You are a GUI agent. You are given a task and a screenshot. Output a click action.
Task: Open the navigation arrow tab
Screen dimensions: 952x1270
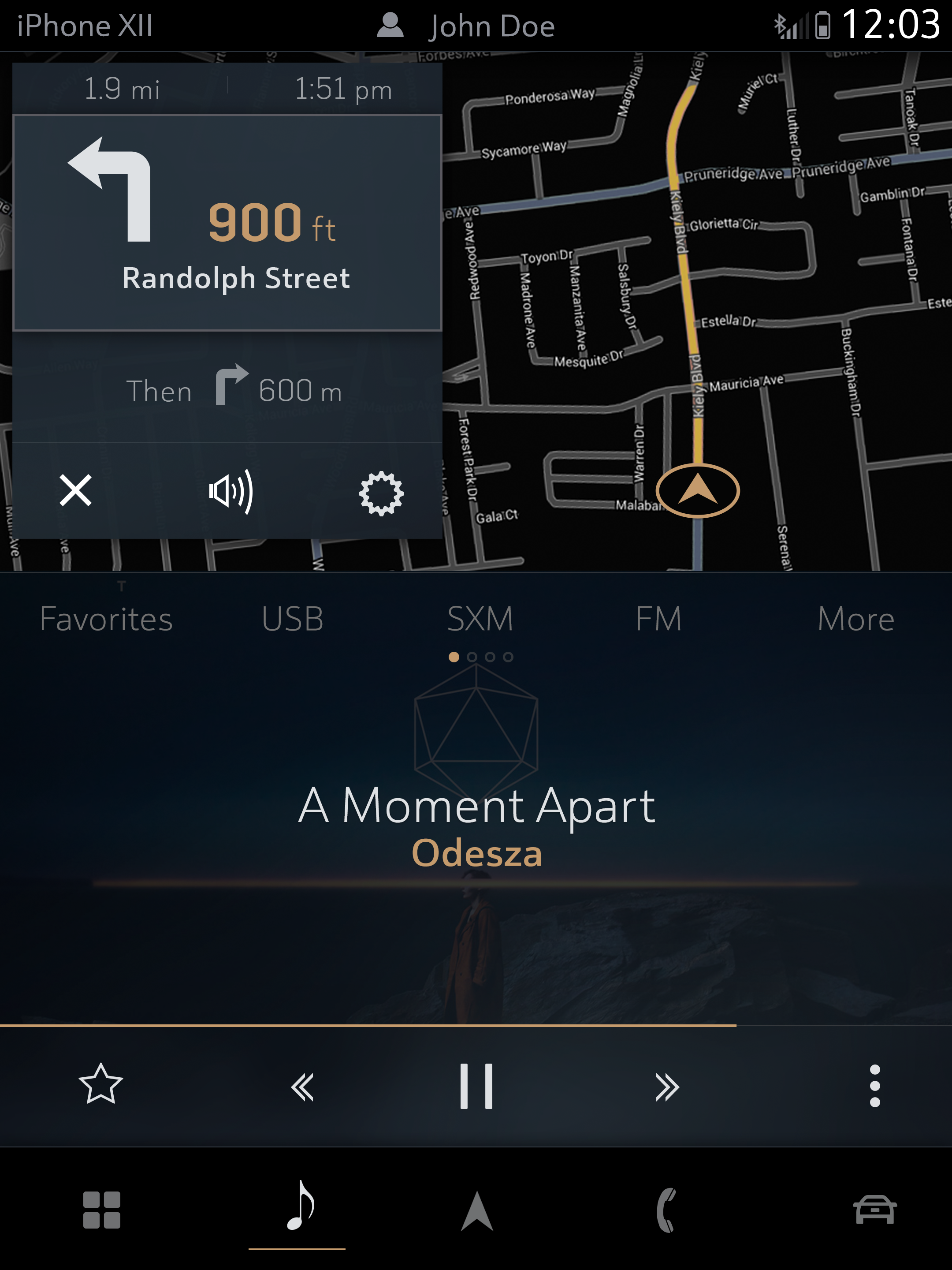click(x=477, y=1210)
